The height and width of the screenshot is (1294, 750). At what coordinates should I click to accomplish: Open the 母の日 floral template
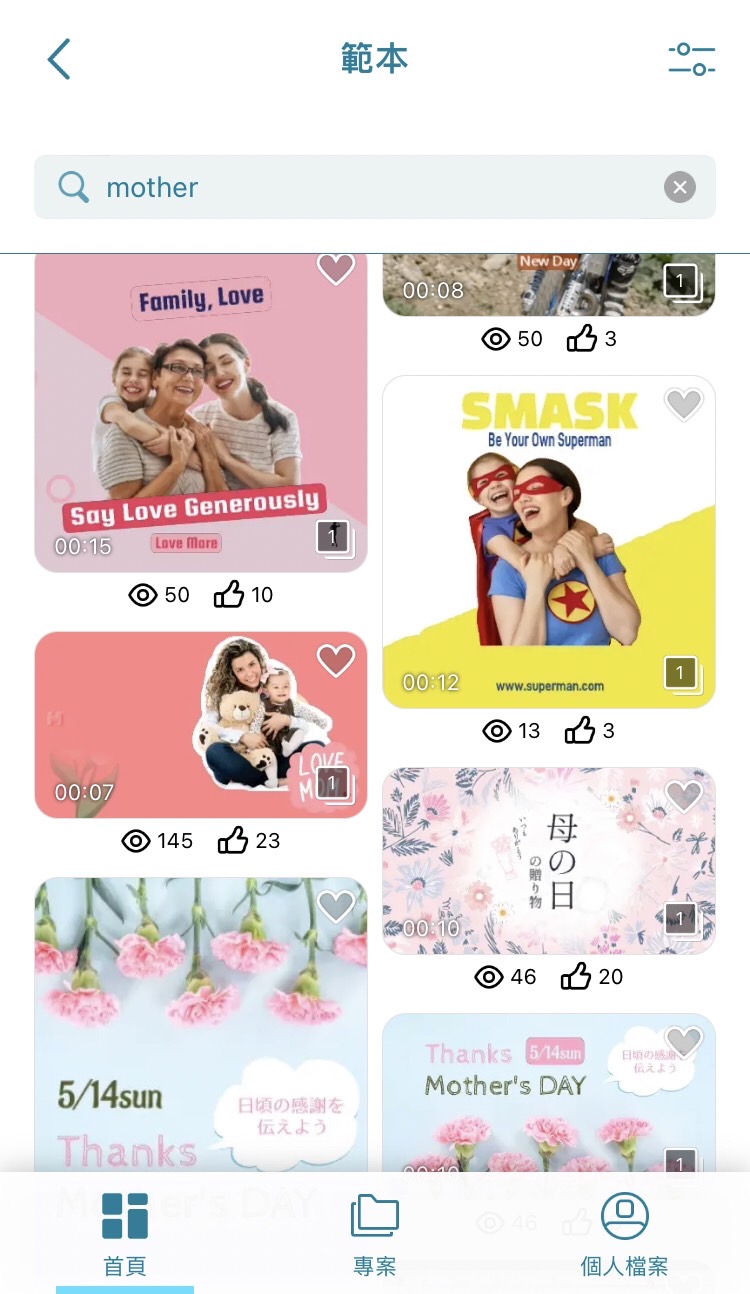[x=548, y=862]
